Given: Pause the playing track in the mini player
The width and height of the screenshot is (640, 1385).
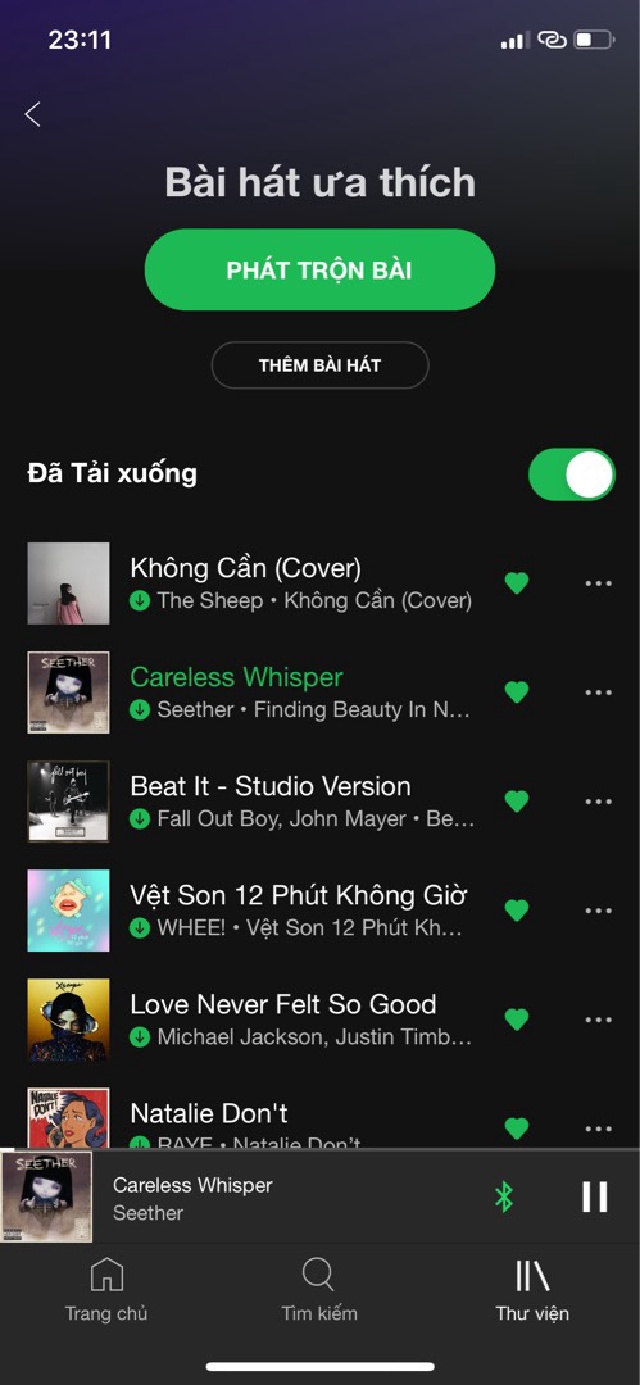Looking at the screenshot, I should pyautogui.click(x=595, y=1197).
